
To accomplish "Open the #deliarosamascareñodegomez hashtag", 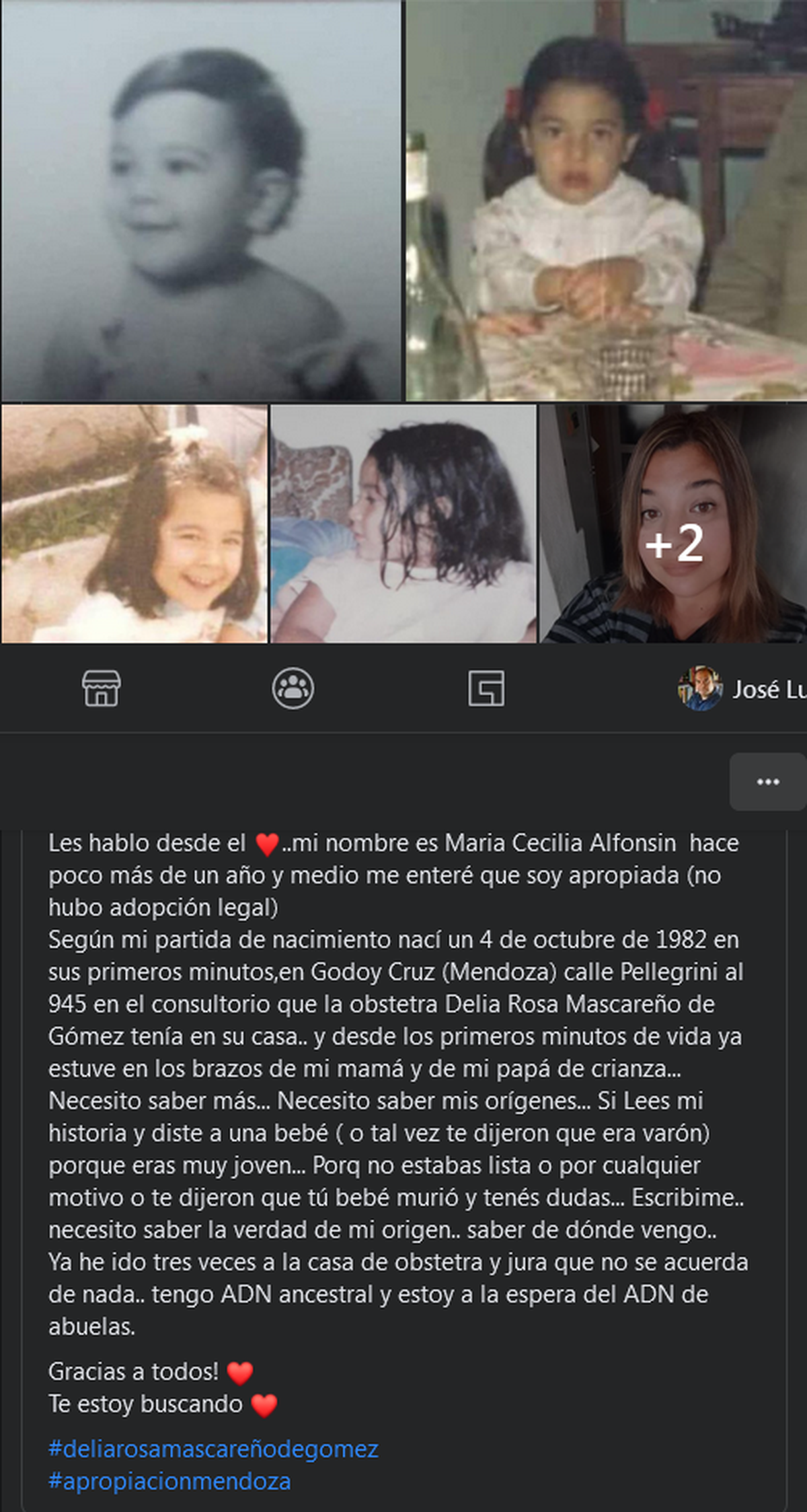I will 213,1448.
